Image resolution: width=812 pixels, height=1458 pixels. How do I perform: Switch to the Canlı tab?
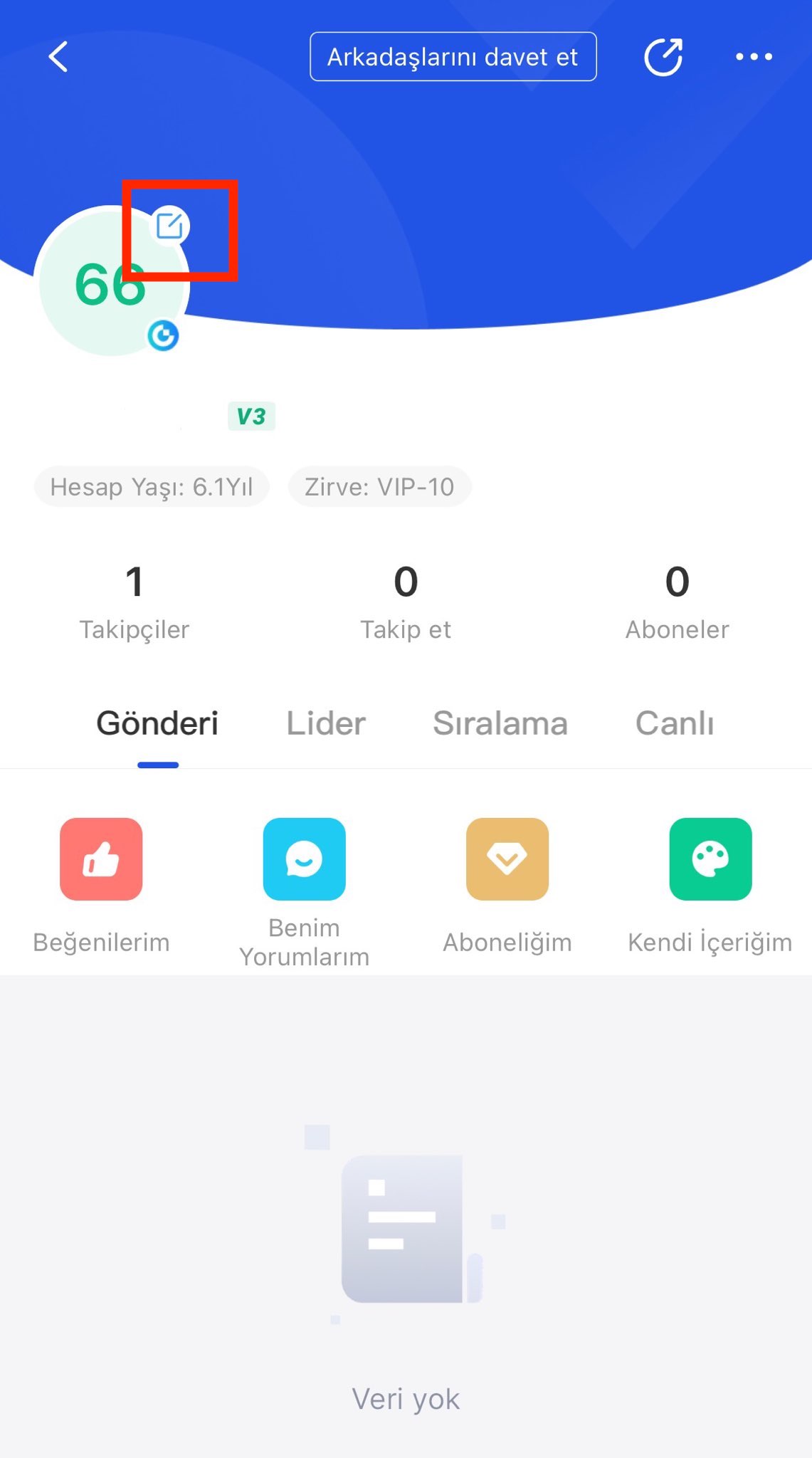point(675,724)
